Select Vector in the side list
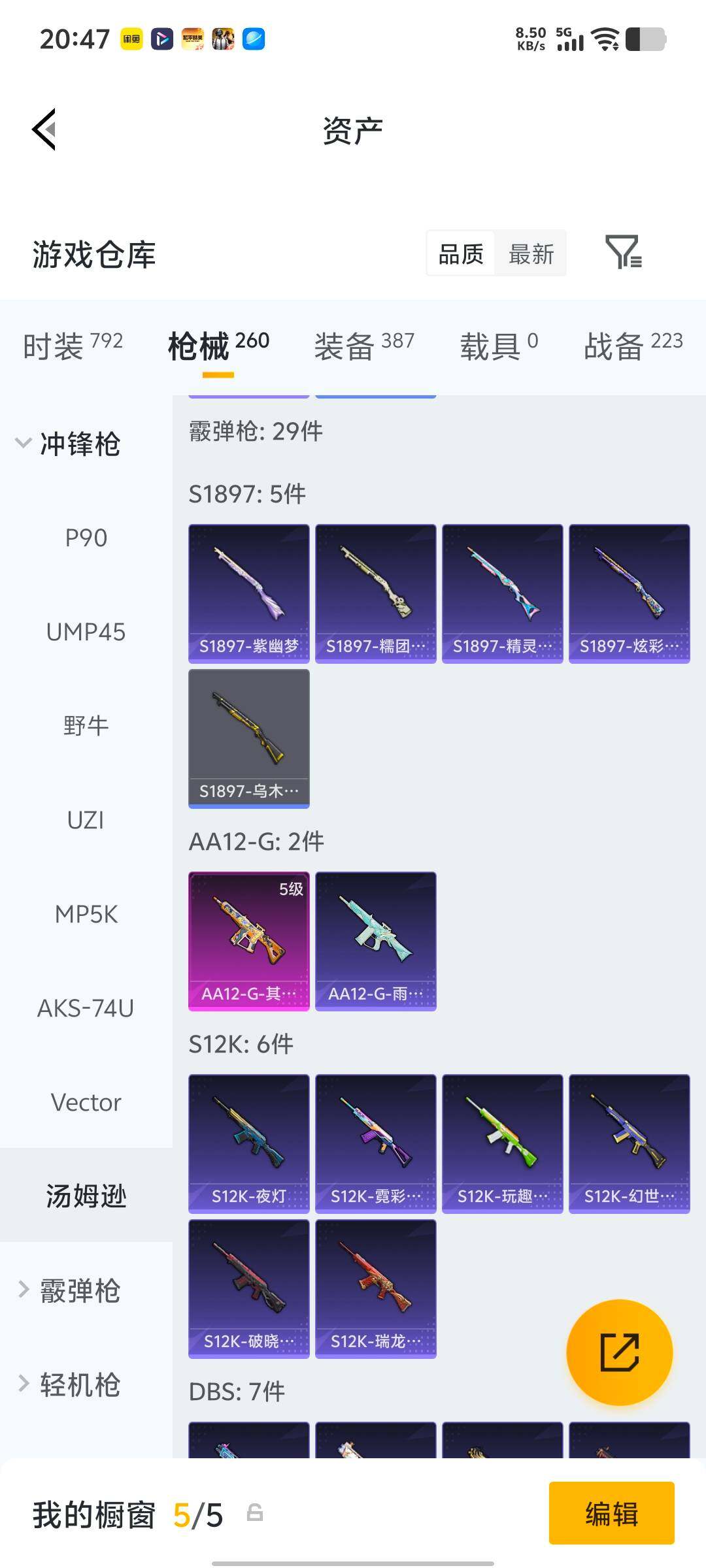The height and width of the screenshot is (1568, 706). coord(86,1102)
